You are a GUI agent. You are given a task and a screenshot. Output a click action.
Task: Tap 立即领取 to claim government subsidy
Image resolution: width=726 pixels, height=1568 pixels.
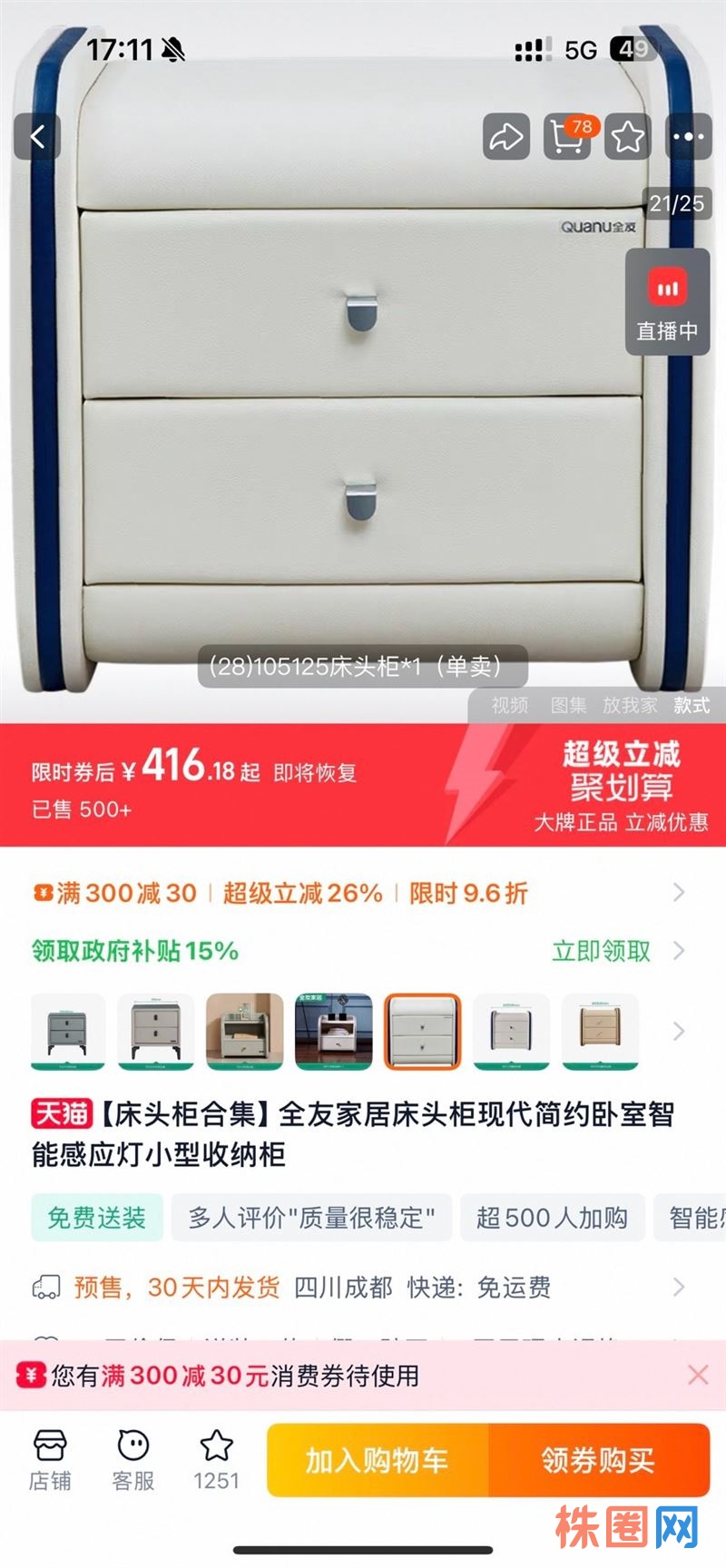tap(602, 951)
